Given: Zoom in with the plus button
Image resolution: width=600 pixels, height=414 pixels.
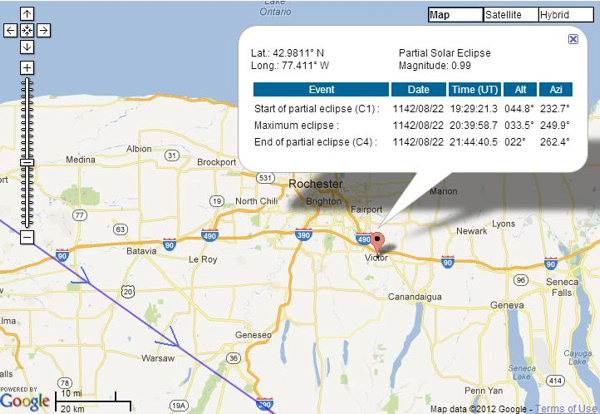Looking at the screenshot, I should tap(27, 68).
